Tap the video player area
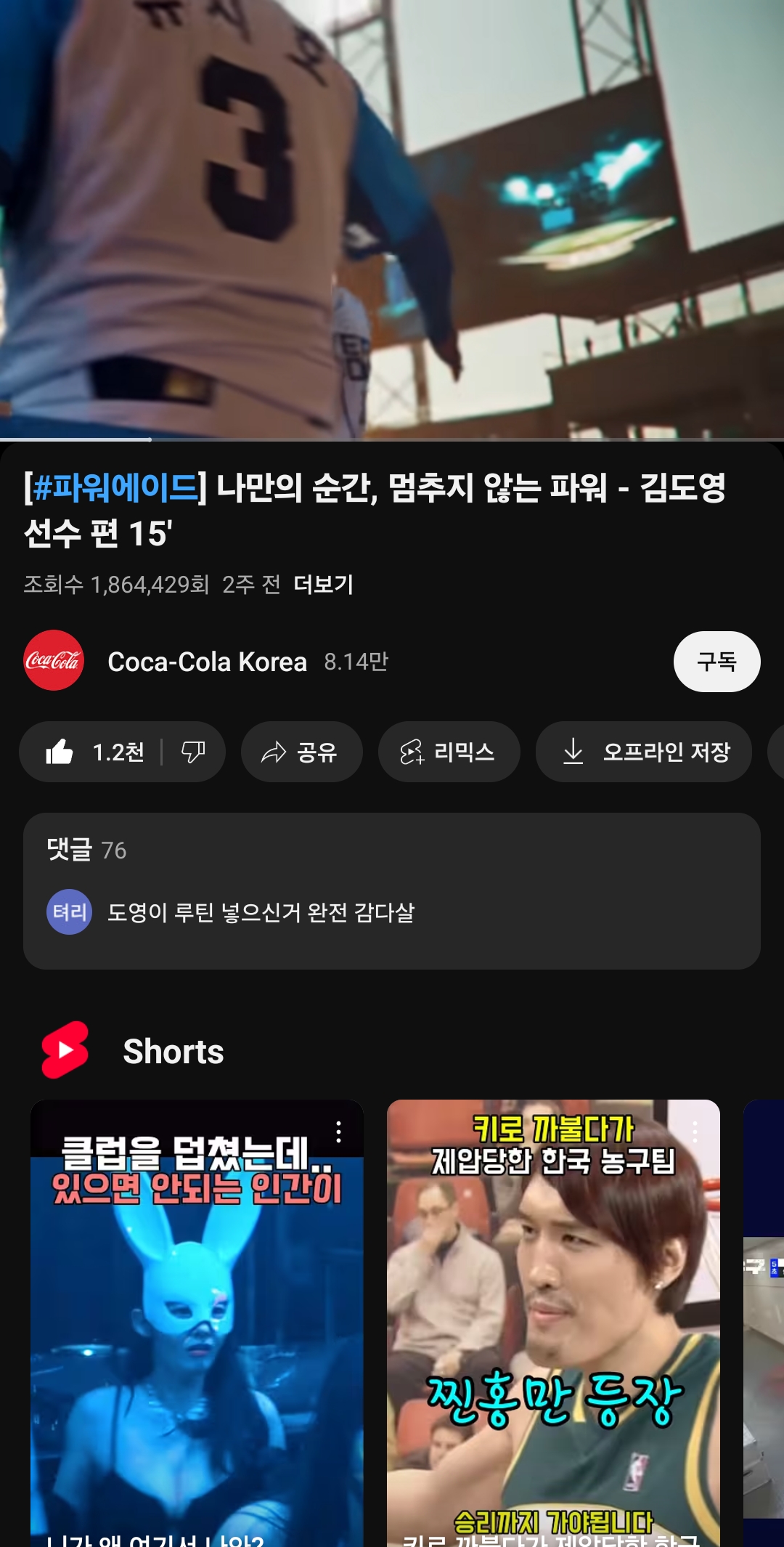 392,218
